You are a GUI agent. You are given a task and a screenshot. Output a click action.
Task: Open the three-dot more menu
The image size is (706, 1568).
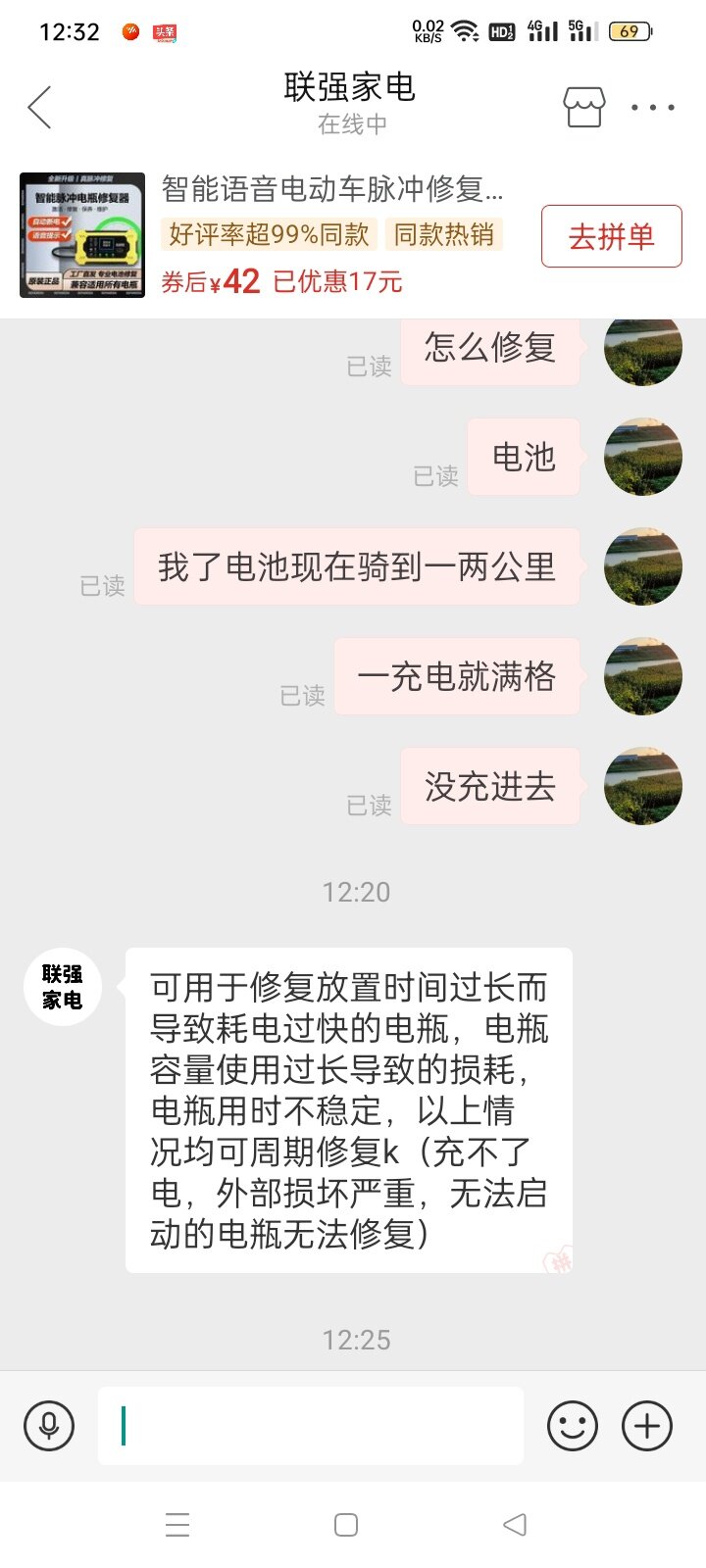point(652,107)
